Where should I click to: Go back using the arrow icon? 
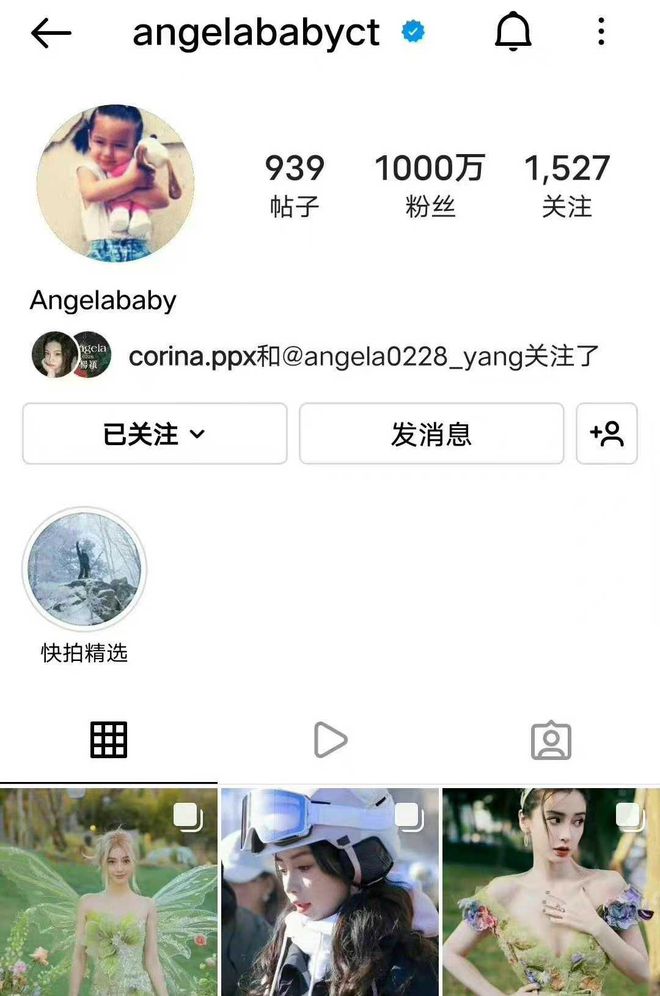[x=51, y=33]
